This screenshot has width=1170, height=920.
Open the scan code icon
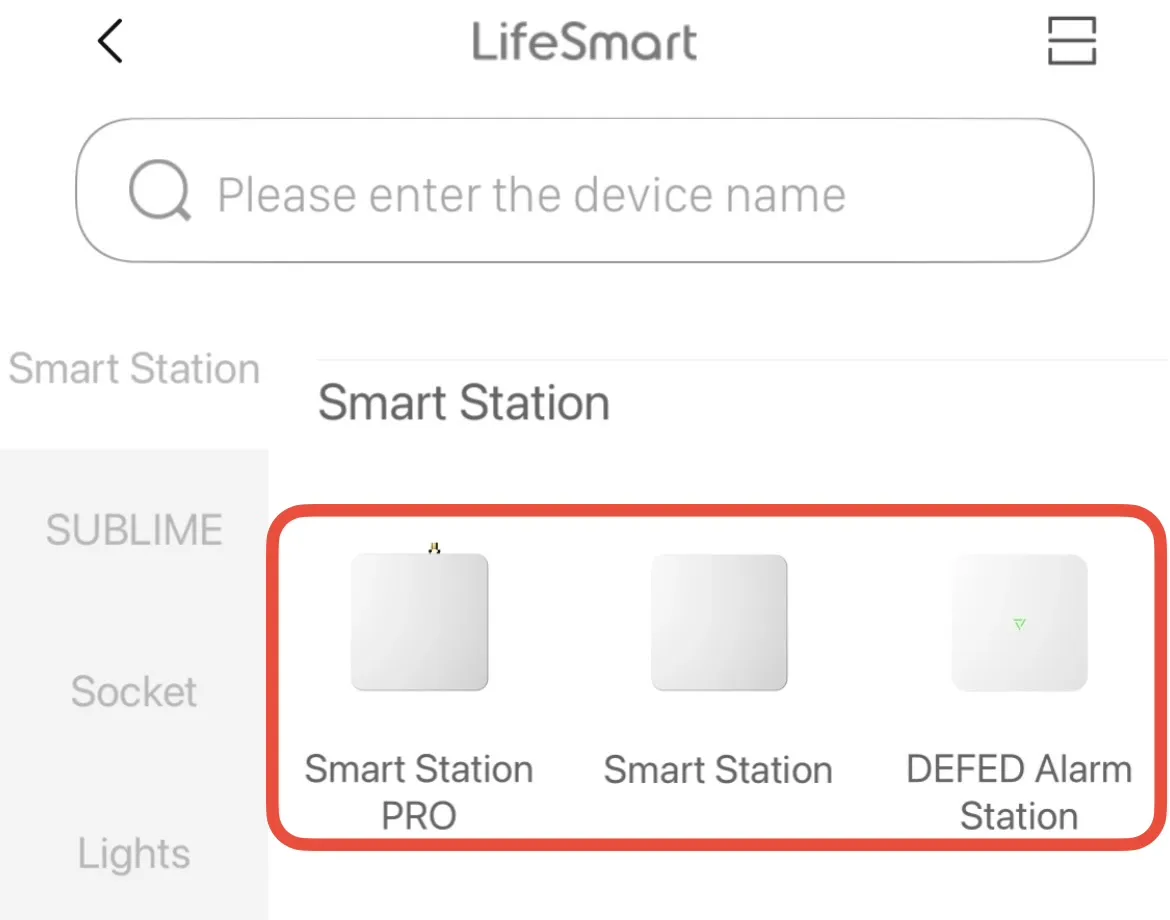[1072, 42]
